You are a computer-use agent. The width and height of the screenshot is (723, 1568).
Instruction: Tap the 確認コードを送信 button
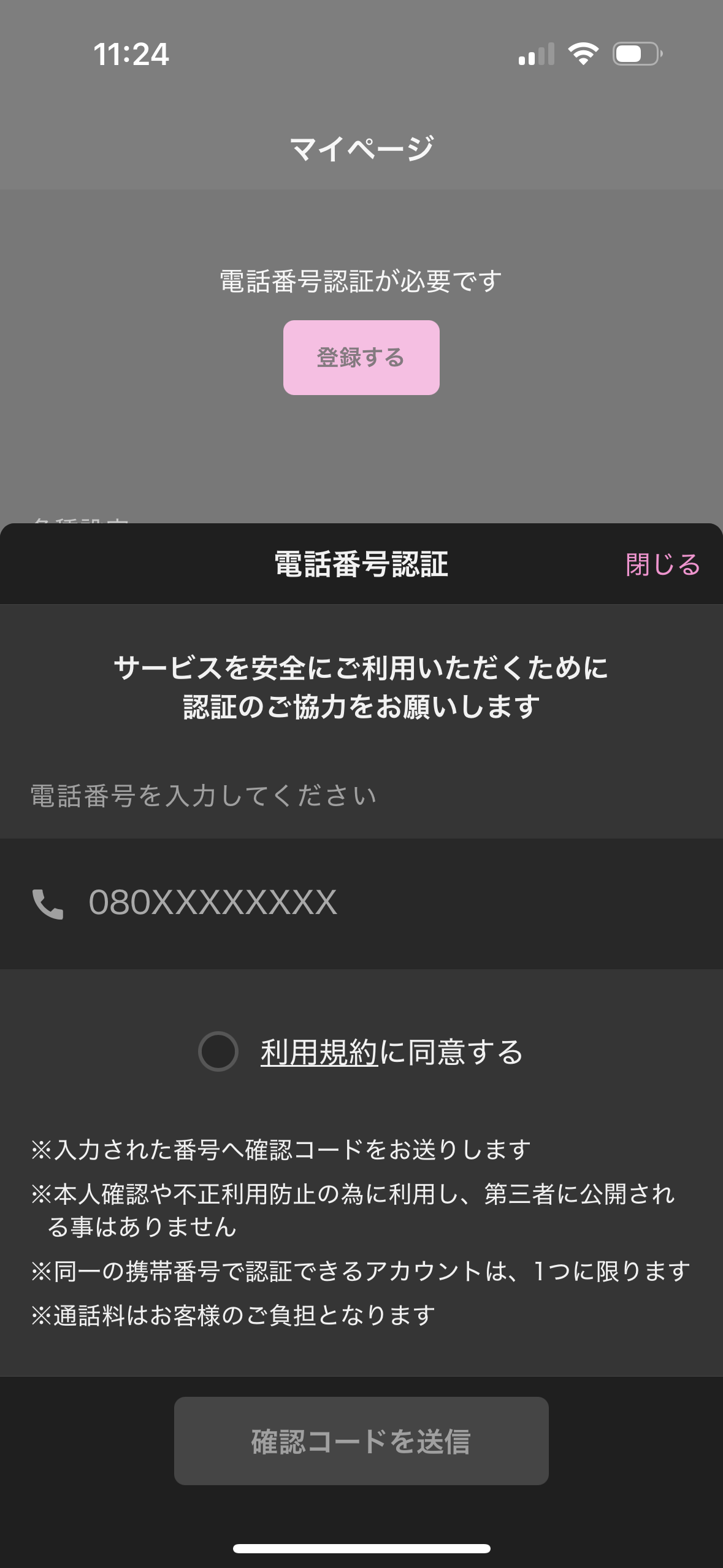click(361, 1441)
